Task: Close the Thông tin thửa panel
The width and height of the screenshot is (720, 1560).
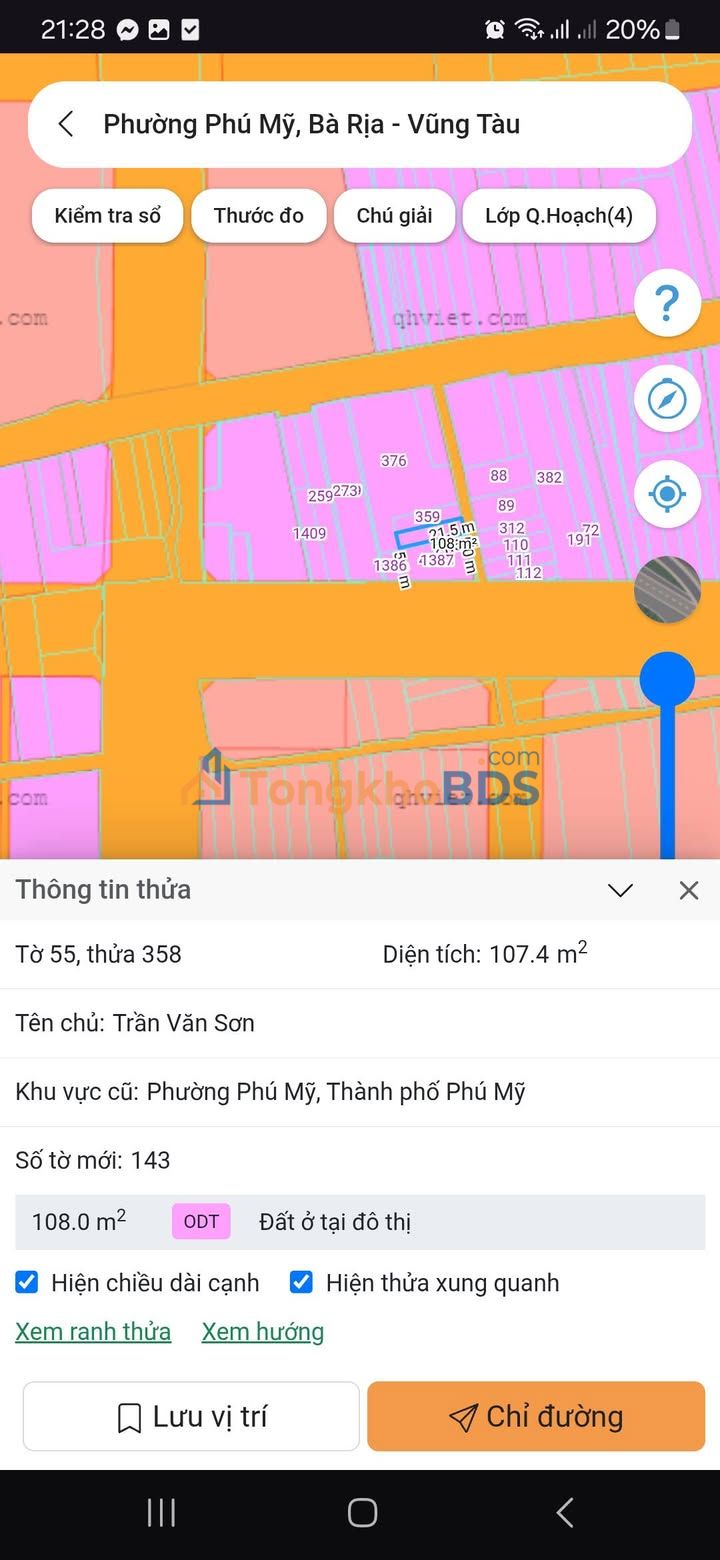Action: [x=689, y=890]
